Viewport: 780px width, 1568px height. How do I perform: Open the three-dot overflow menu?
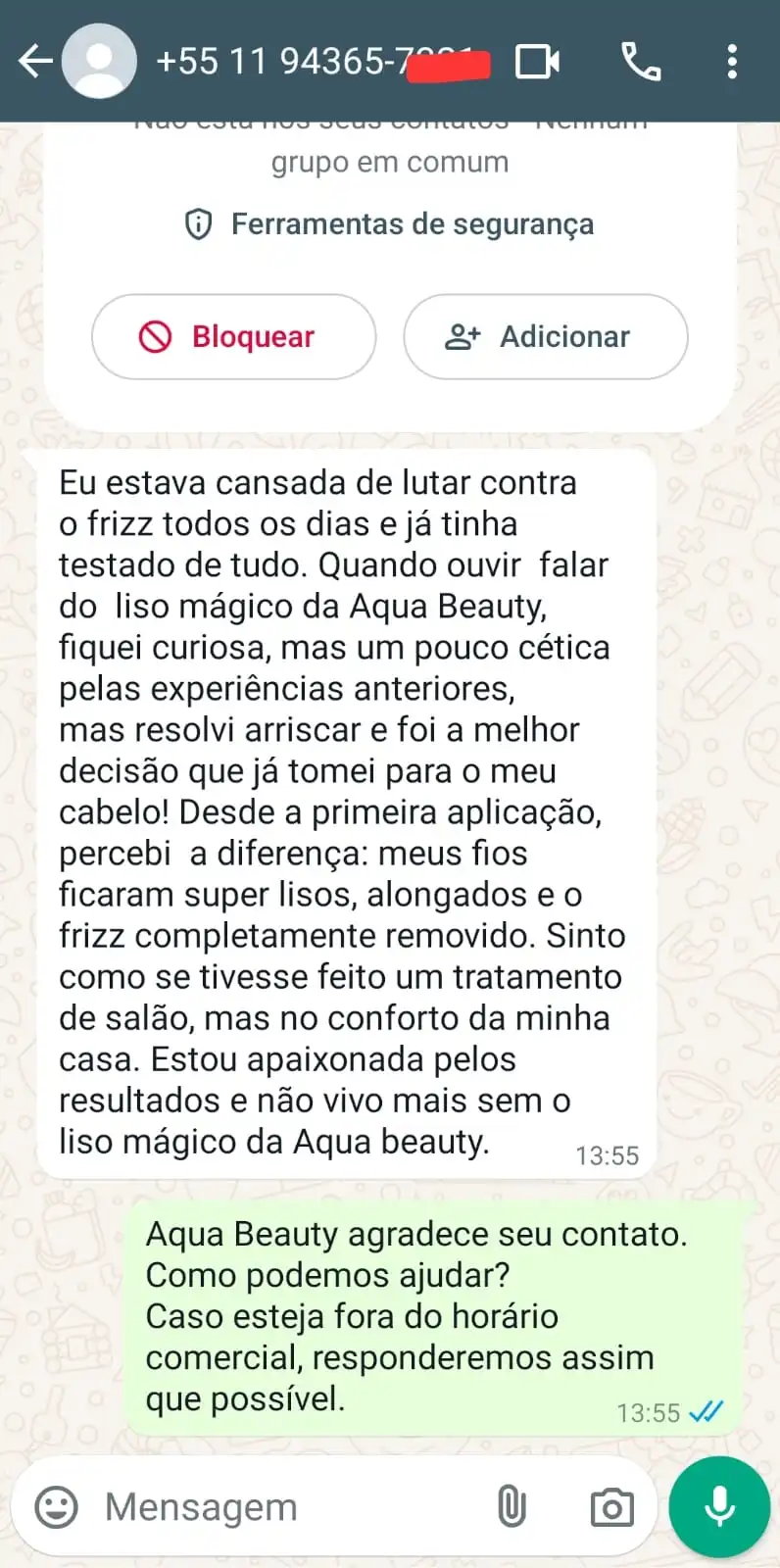(731, 61)
